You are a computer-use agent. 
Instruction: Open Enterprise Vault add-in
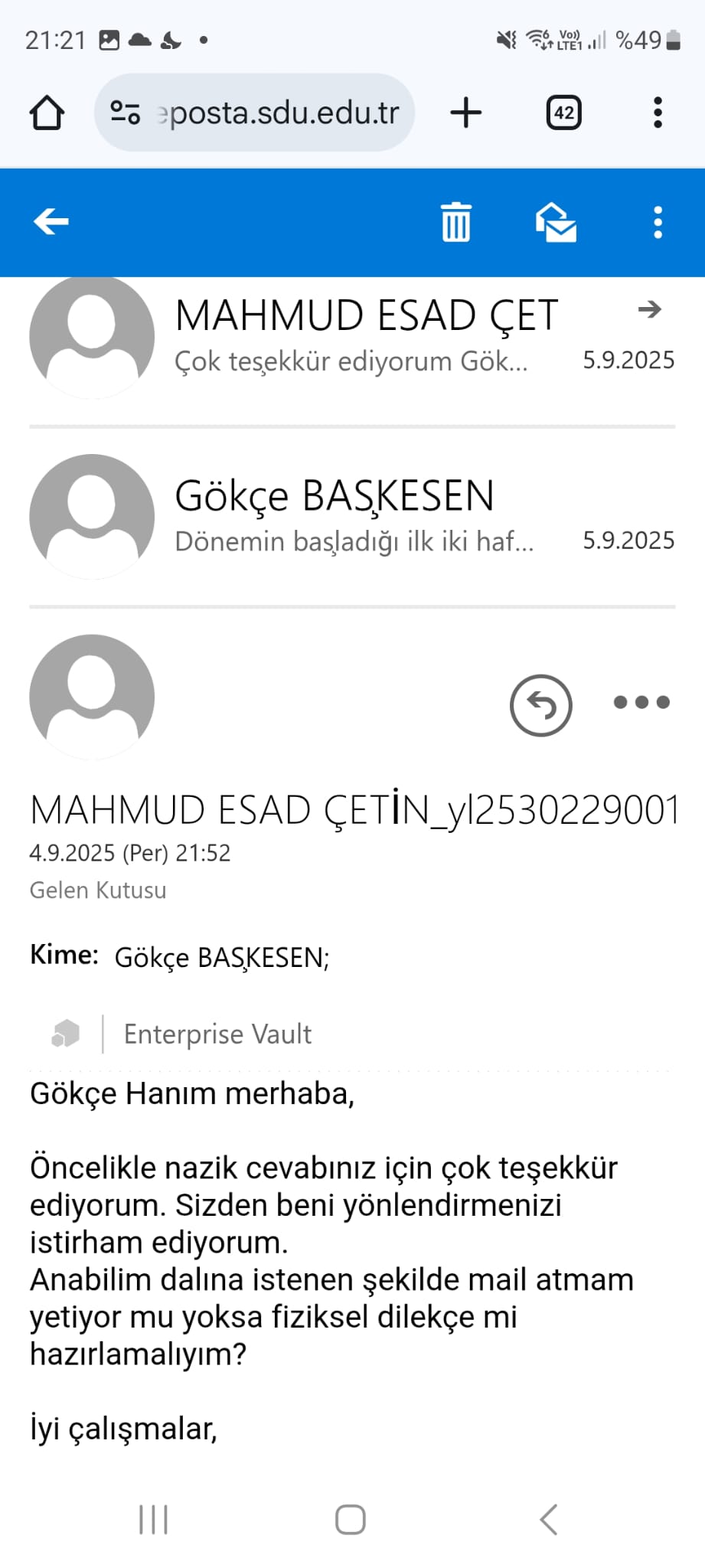[217, 1034]
